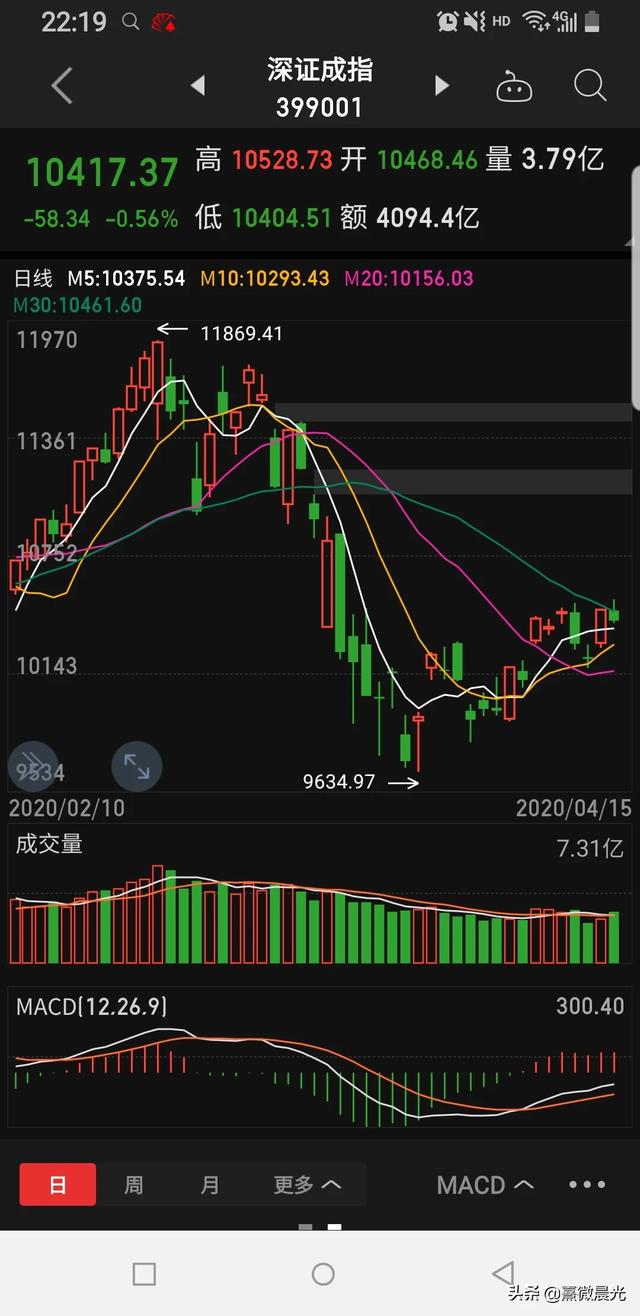Screen dimensions: 640x1316
Task: Open search with the magnifier icon
Action: 590,86
